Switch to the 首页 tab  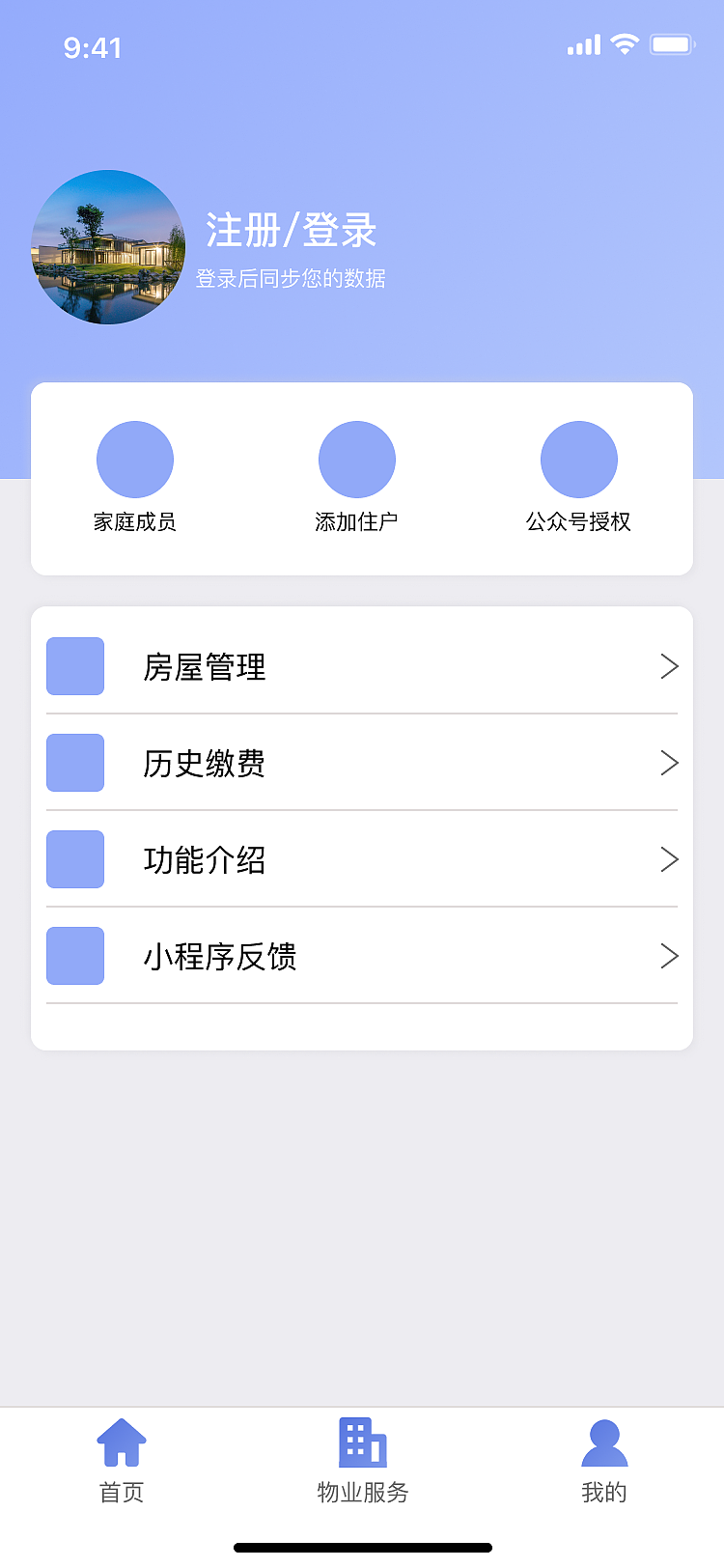pos(120,1458)
